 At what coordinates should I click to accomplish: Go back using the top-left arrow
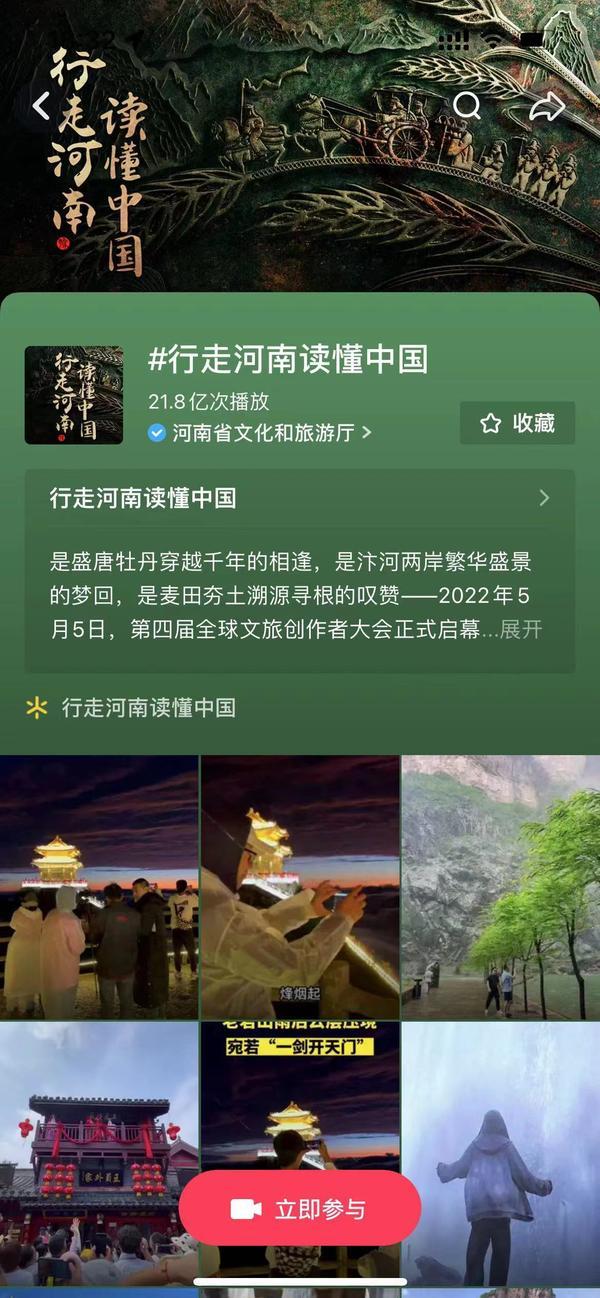41,107
